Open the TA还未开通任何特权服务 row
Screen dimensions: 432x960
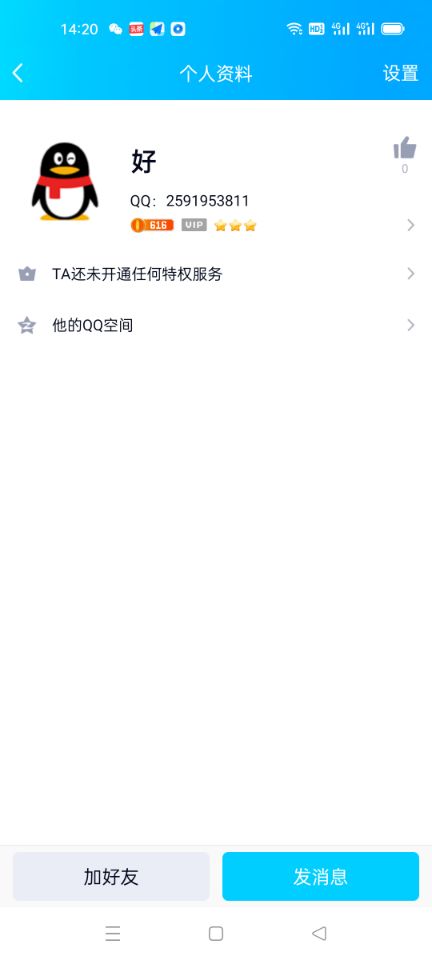tap(216, 274)
